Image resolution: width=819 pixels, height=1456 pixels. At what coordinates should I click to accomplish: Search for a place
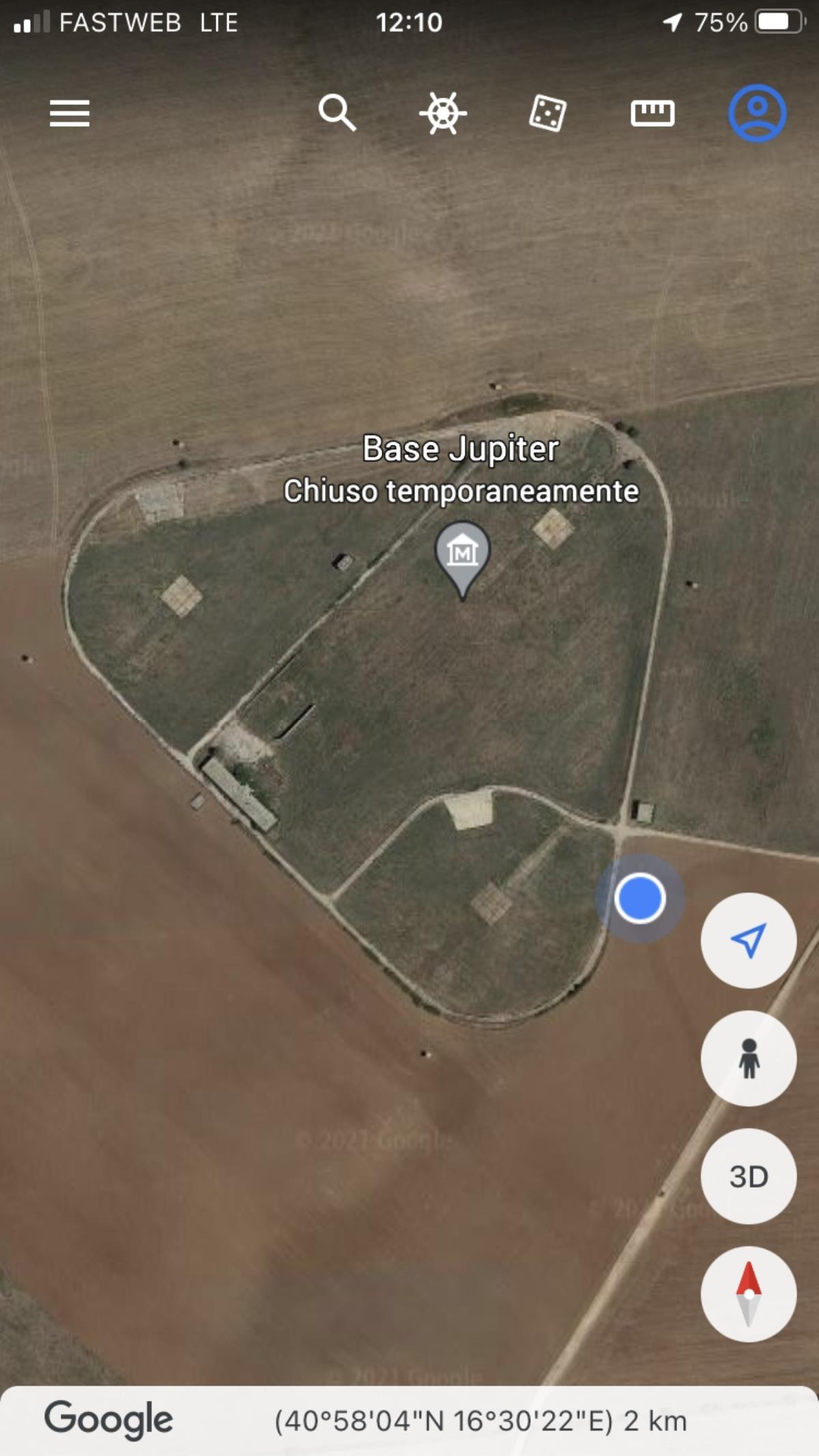(x=337, y=113)
